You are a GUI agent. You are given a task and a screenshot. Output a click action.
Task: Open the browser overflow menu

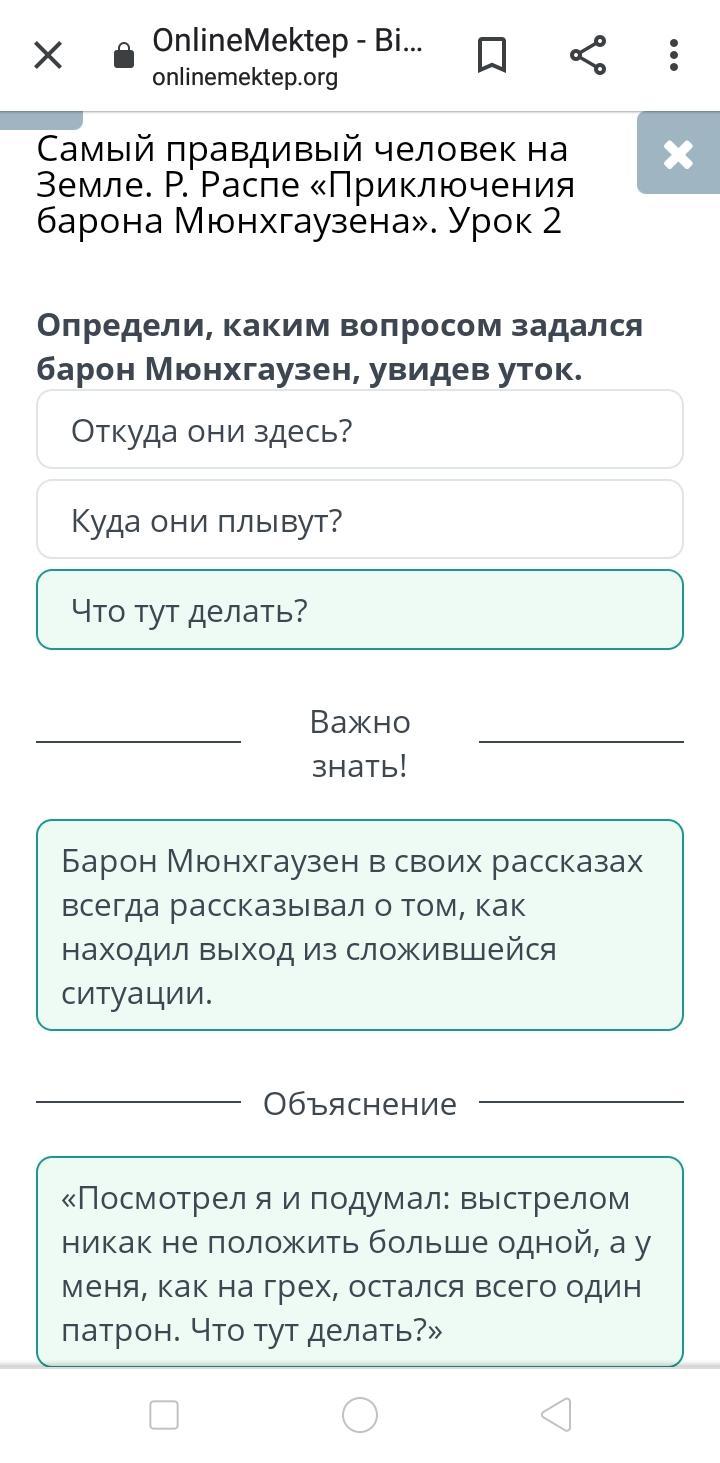(x=674, y=55)
